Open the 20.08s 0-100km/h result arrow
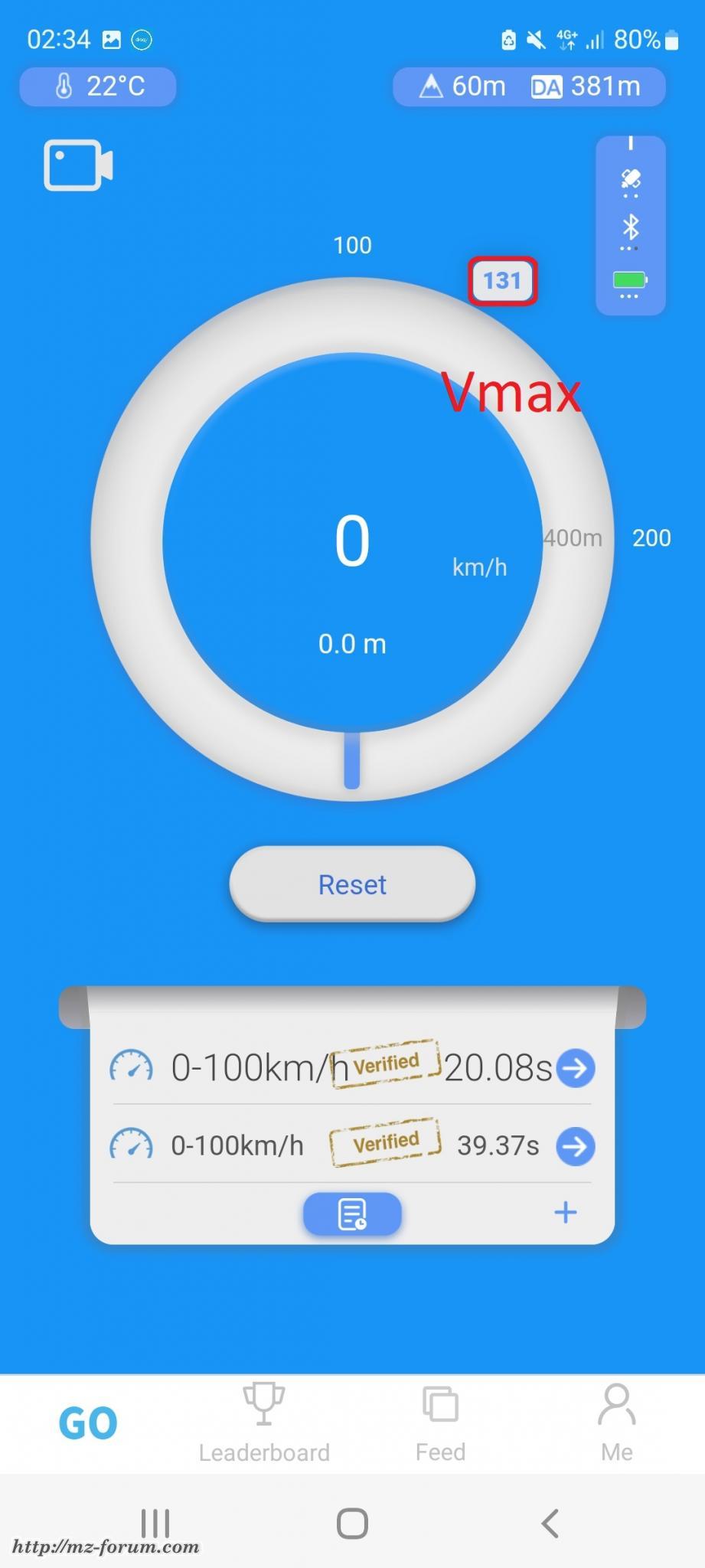 click(x=575, y=1068)
